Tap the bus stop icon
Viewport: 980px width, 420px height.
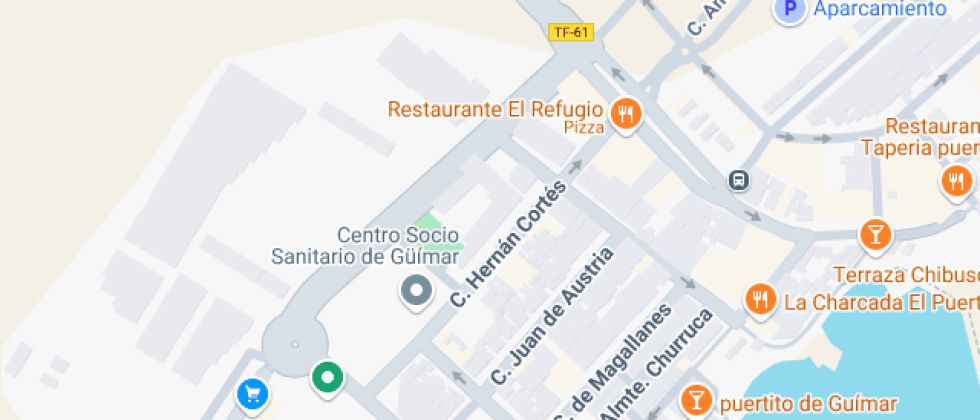click(739, 181)
